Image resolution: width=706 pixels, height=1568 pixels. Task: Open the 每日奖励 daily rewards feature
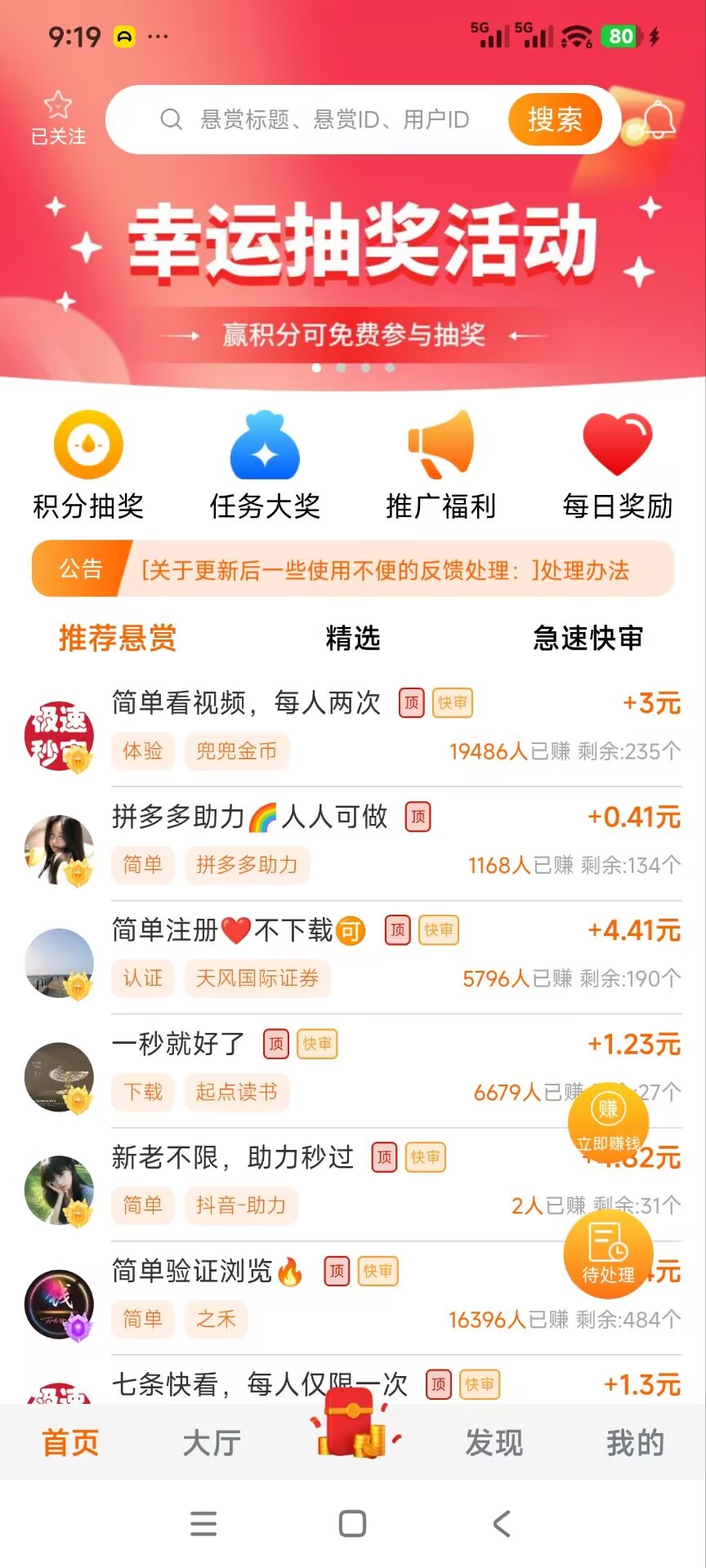[x=619, y=465]
